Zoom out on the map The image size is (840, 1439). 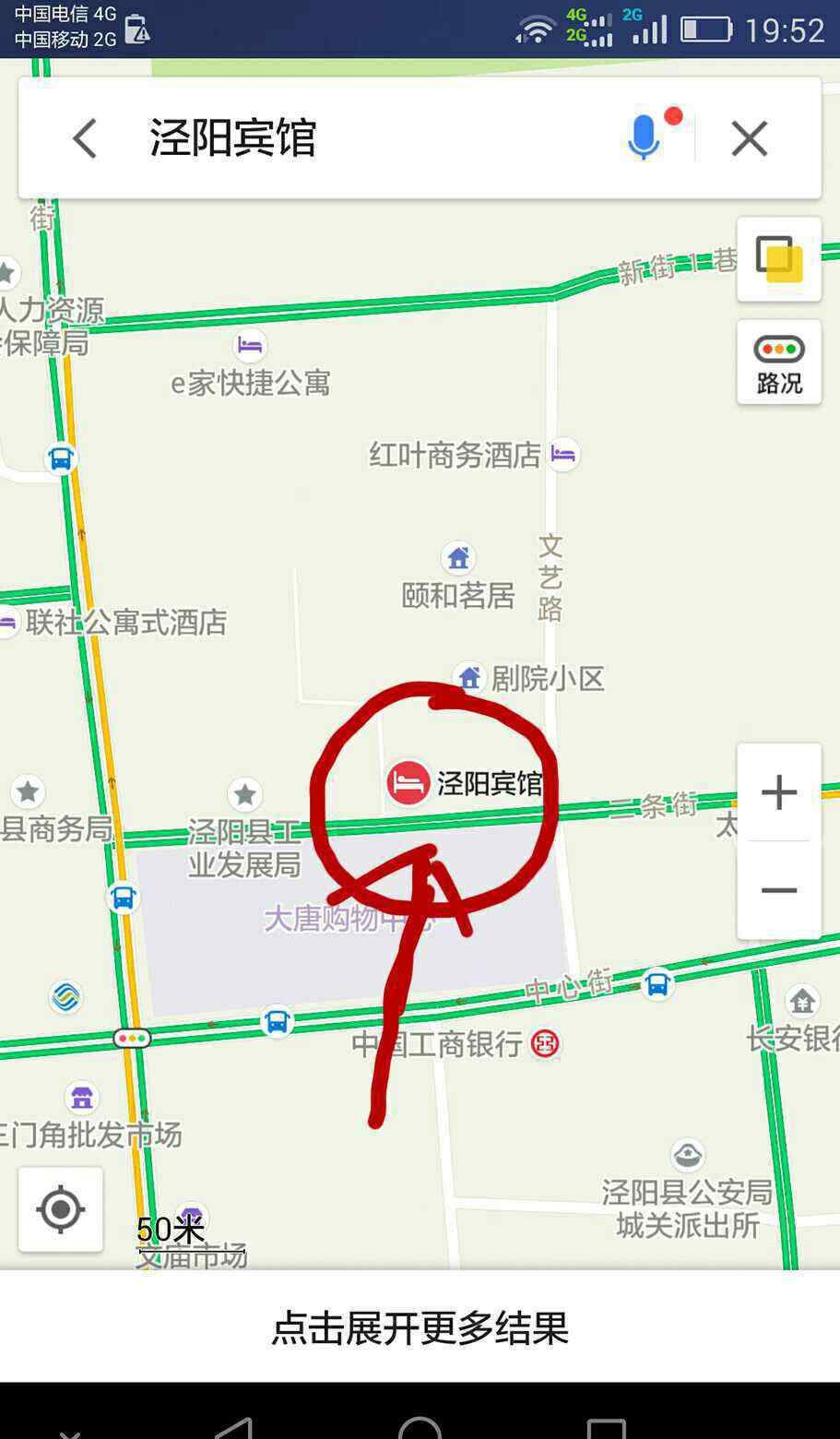click(x=779, y=890)
